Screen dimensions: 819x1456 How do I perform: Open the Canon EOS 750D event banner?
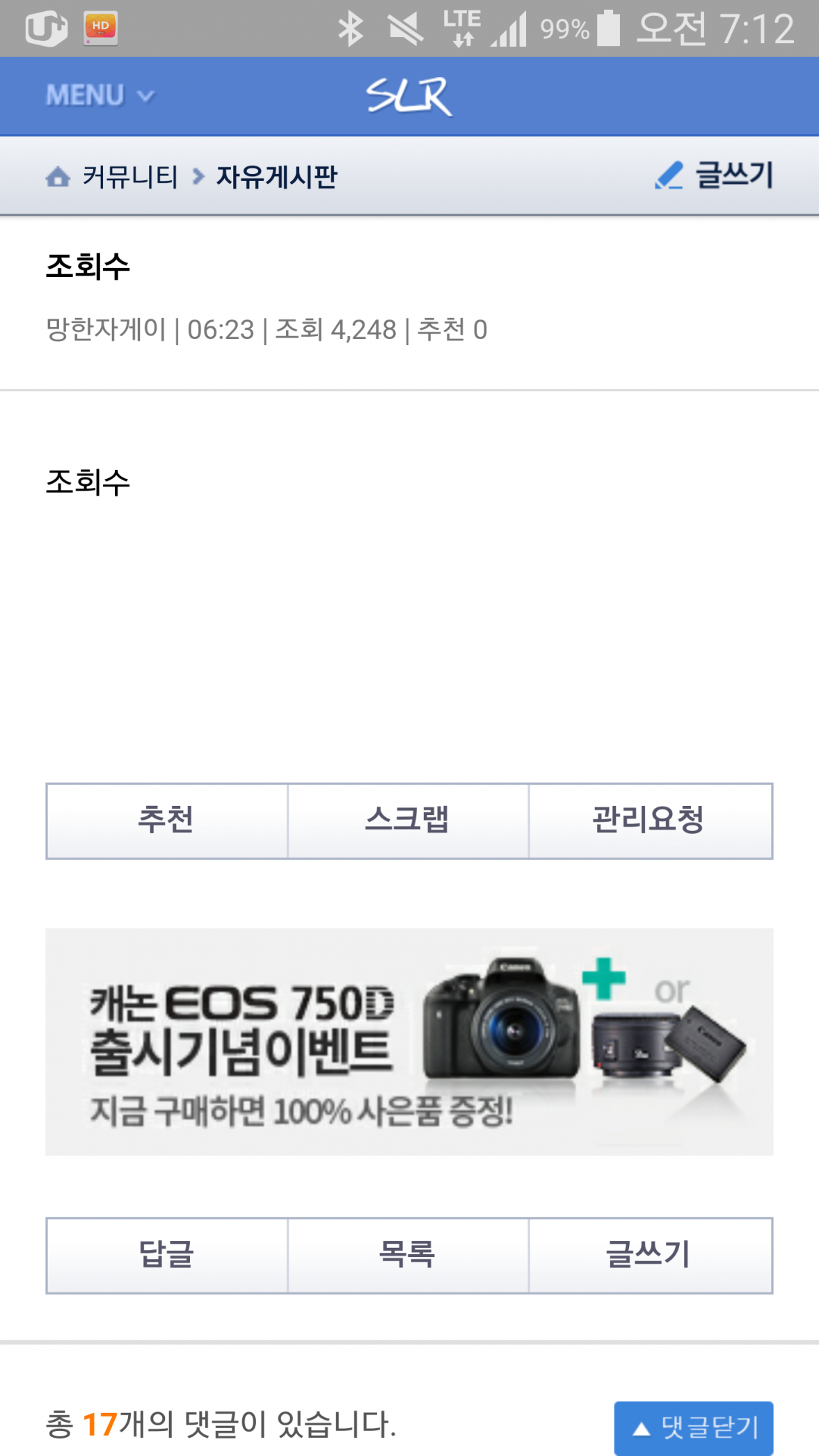tap(409, 1041)
